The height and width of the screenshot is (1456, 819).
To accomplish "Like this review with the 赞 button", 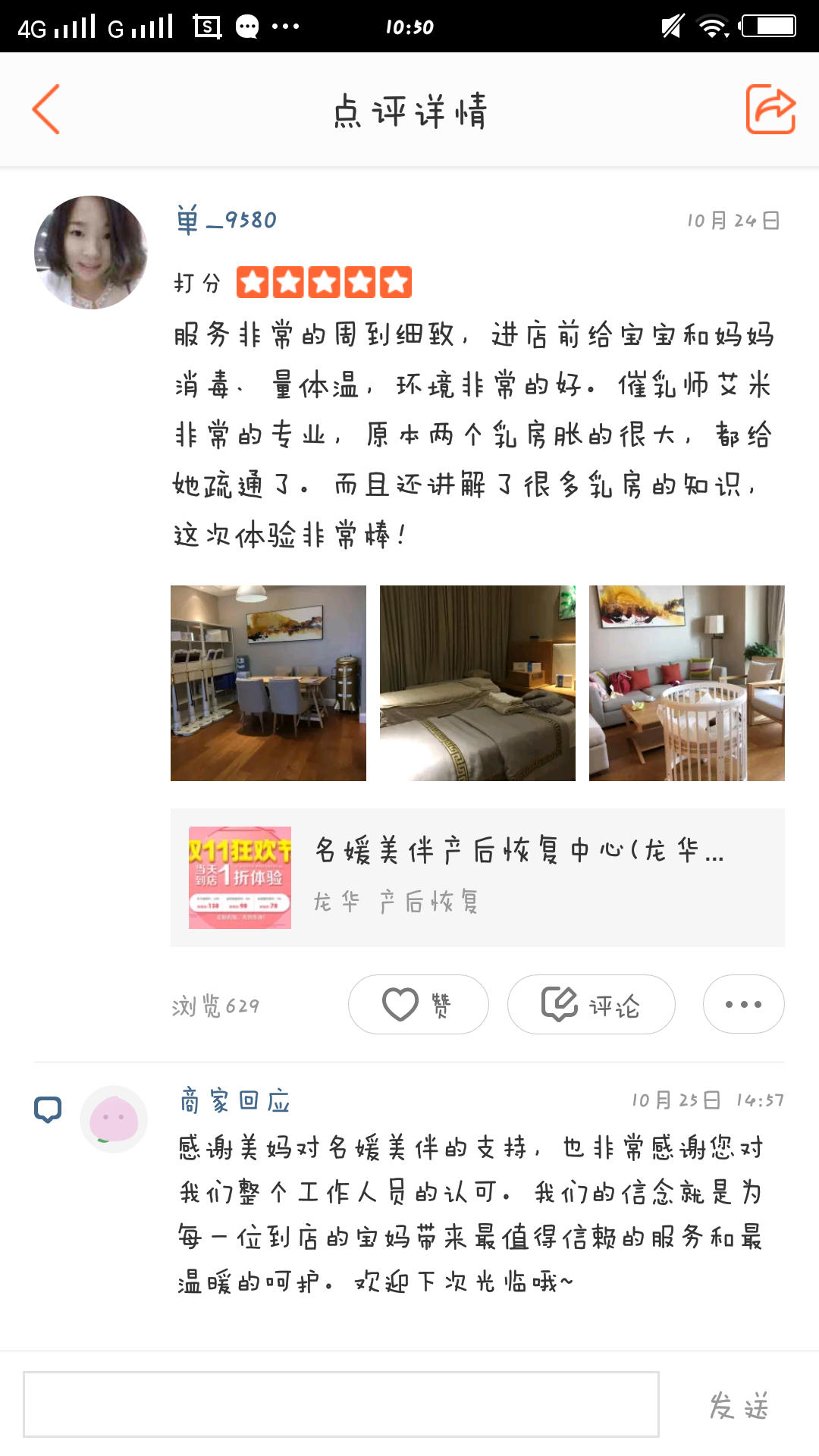I will coord(419,1004).
